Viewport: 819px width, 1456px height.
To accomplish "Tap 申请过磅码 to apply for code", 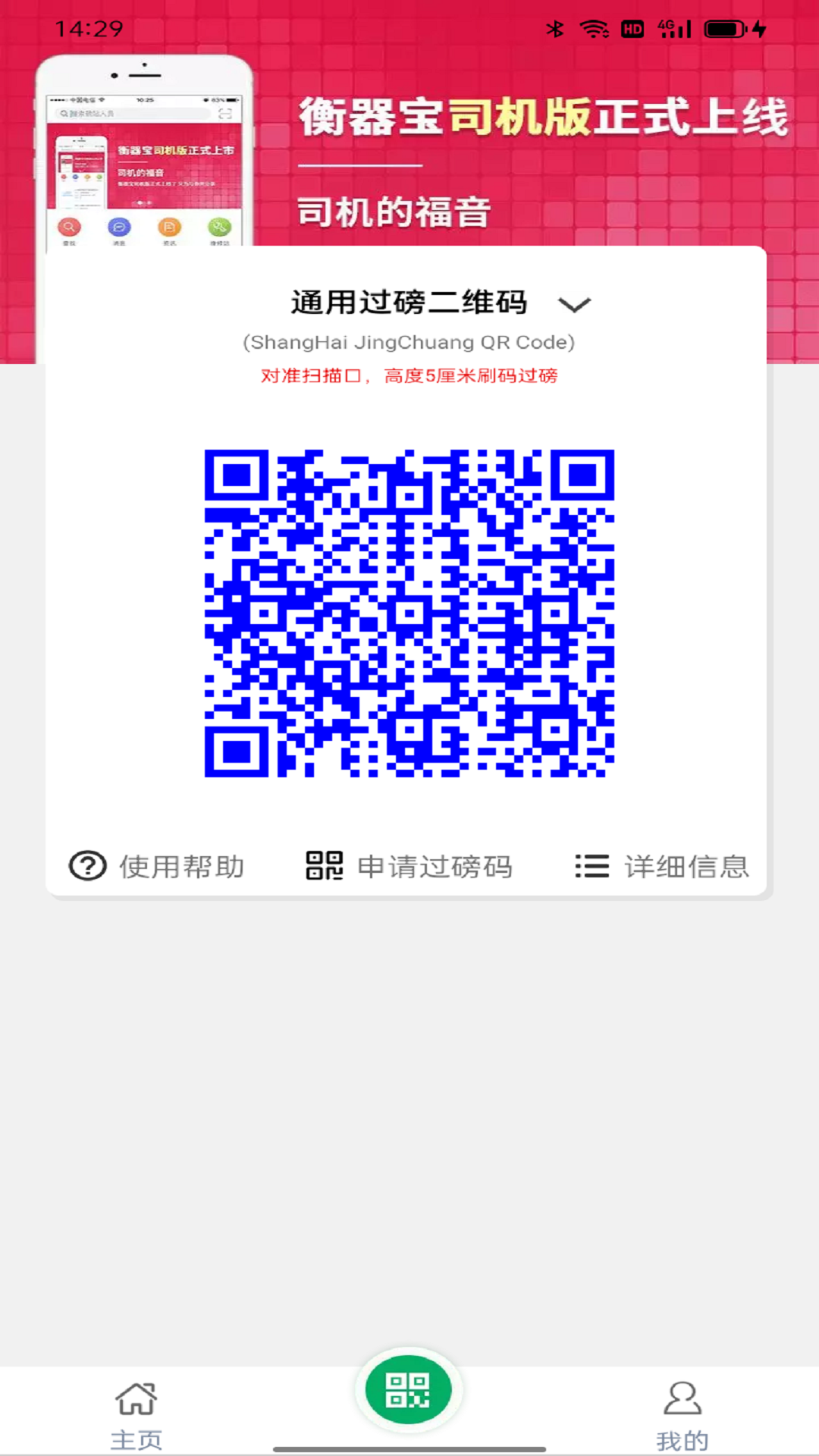I will pyautogui.click(x=409, y=866).
